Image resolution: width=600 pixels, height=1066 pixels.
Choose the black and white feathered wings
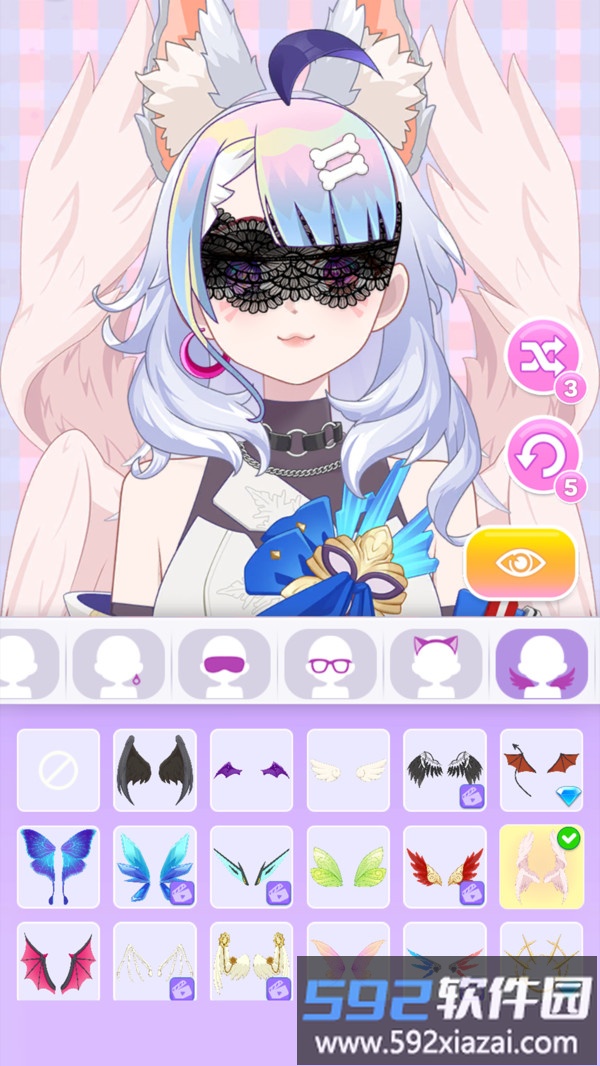pos(444,770)
